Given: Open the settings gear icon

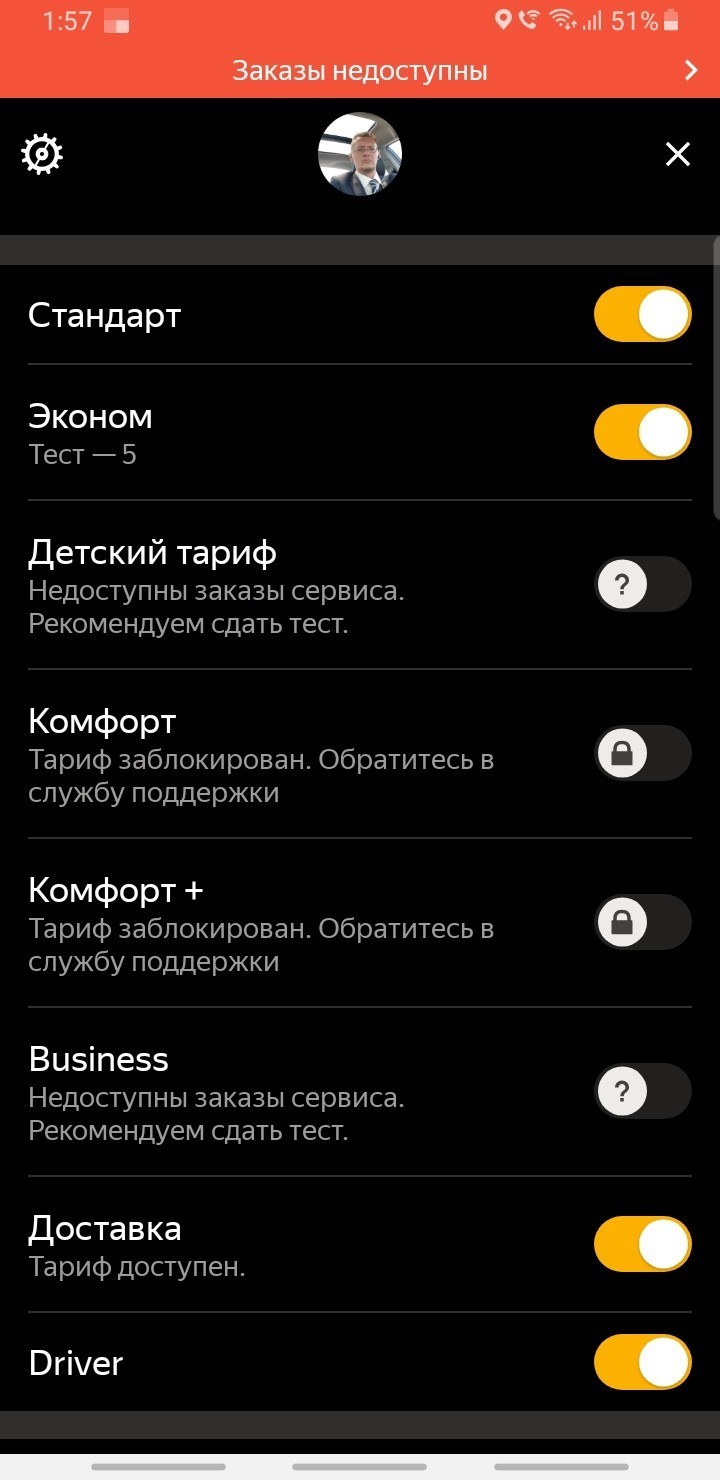Looking at the screenshot, I should 42,154.
